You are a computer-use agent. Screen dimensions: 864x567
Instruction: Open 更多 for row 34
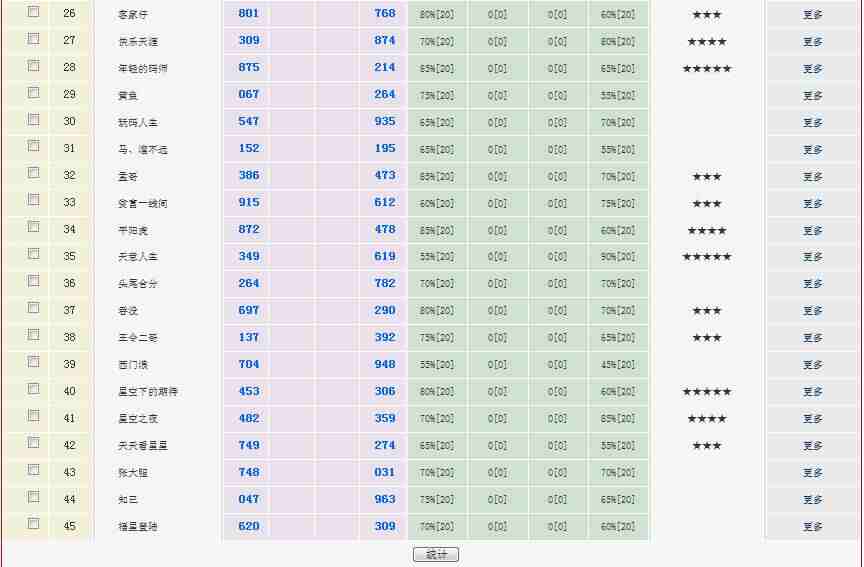(813, 231)
